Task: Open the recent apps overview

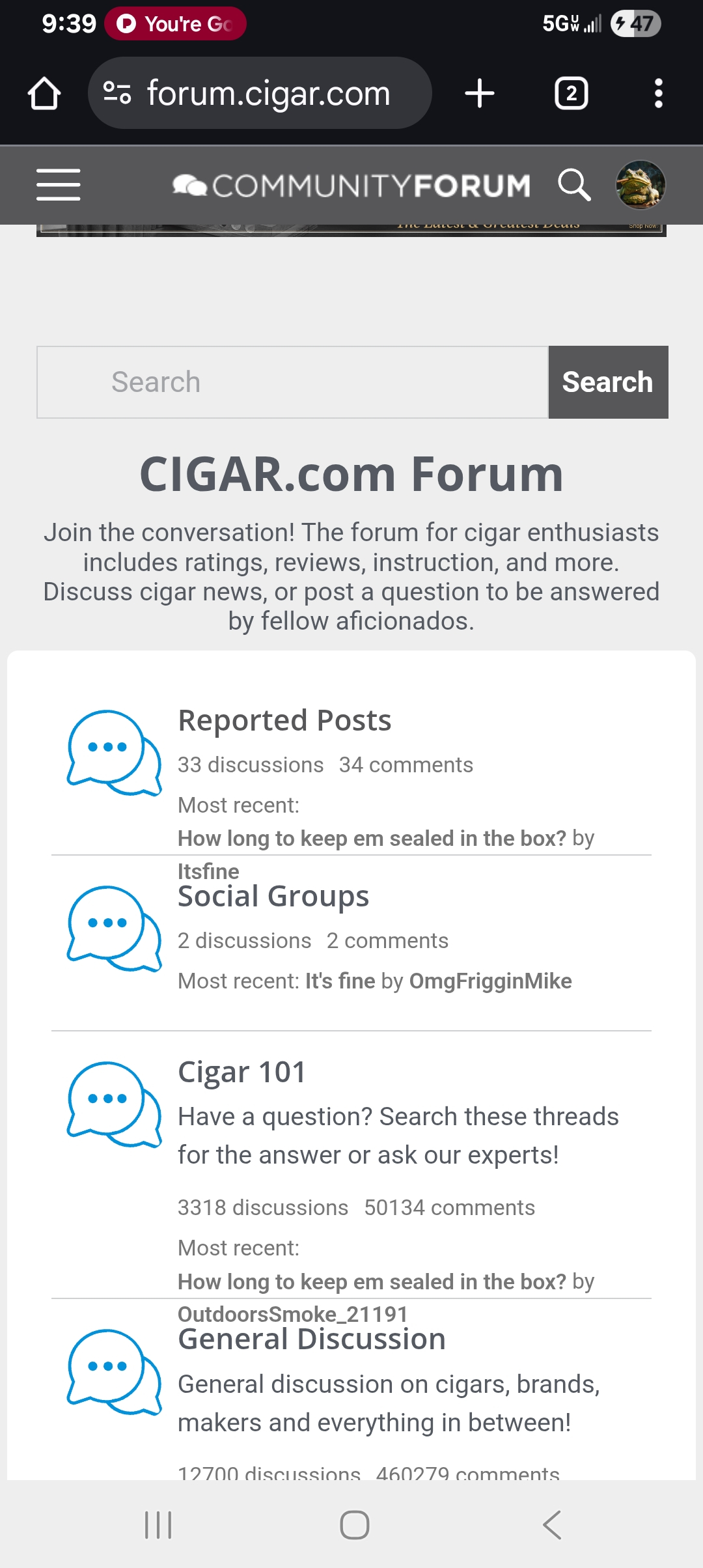Action: (x=158, y=1525)
